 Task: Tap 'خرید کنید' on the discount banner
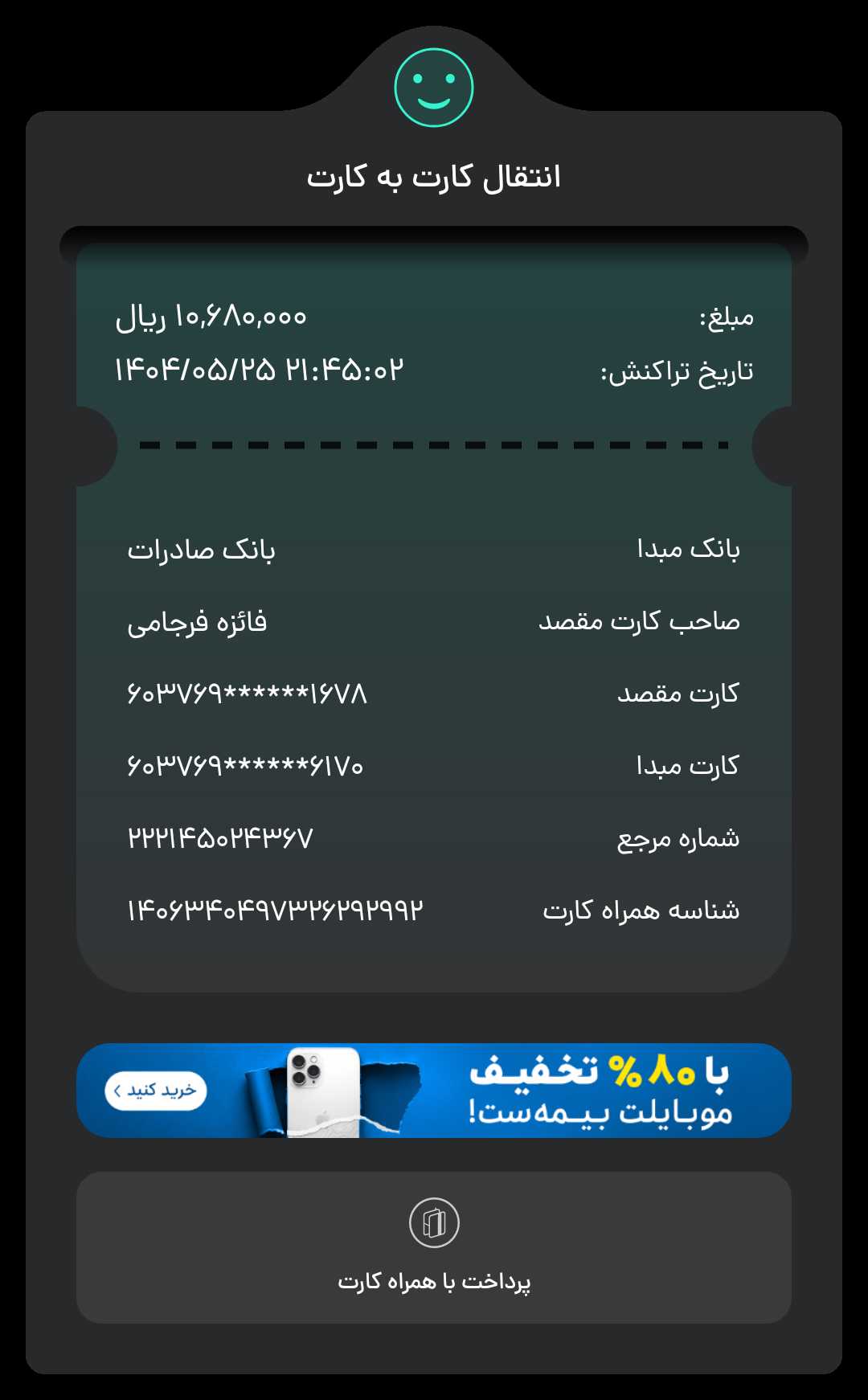tap(156, 1091)
